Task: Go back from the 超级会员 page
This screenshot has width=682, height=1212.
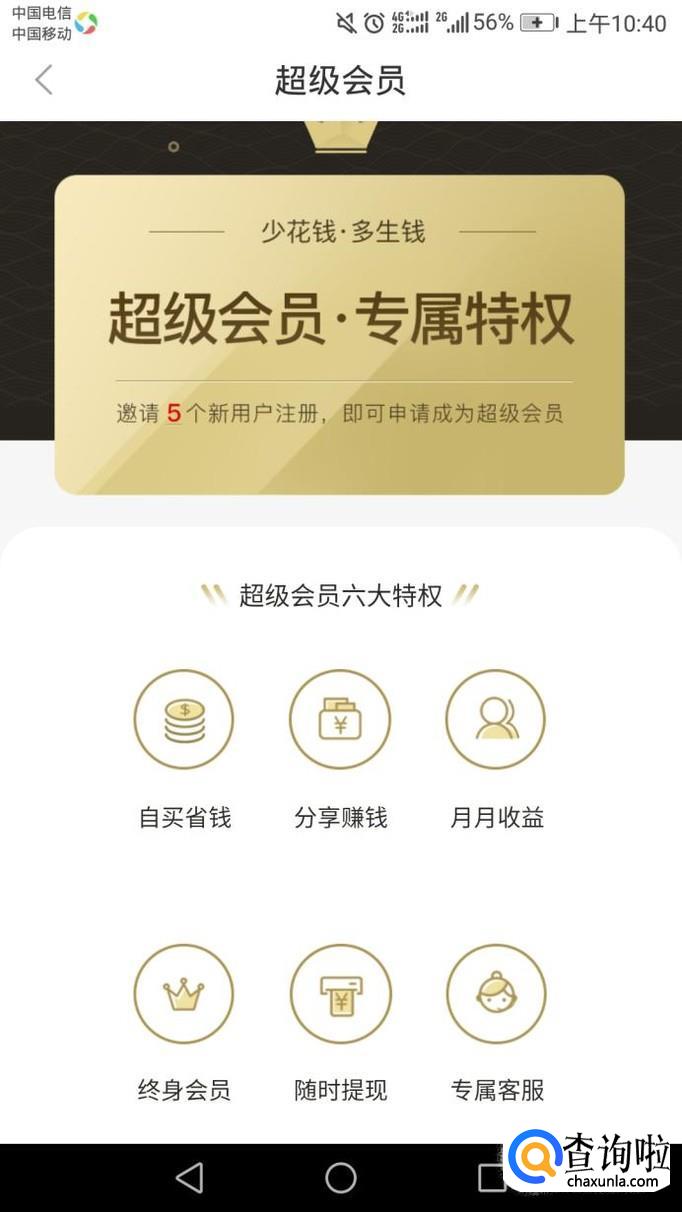Action: [43, 80]
